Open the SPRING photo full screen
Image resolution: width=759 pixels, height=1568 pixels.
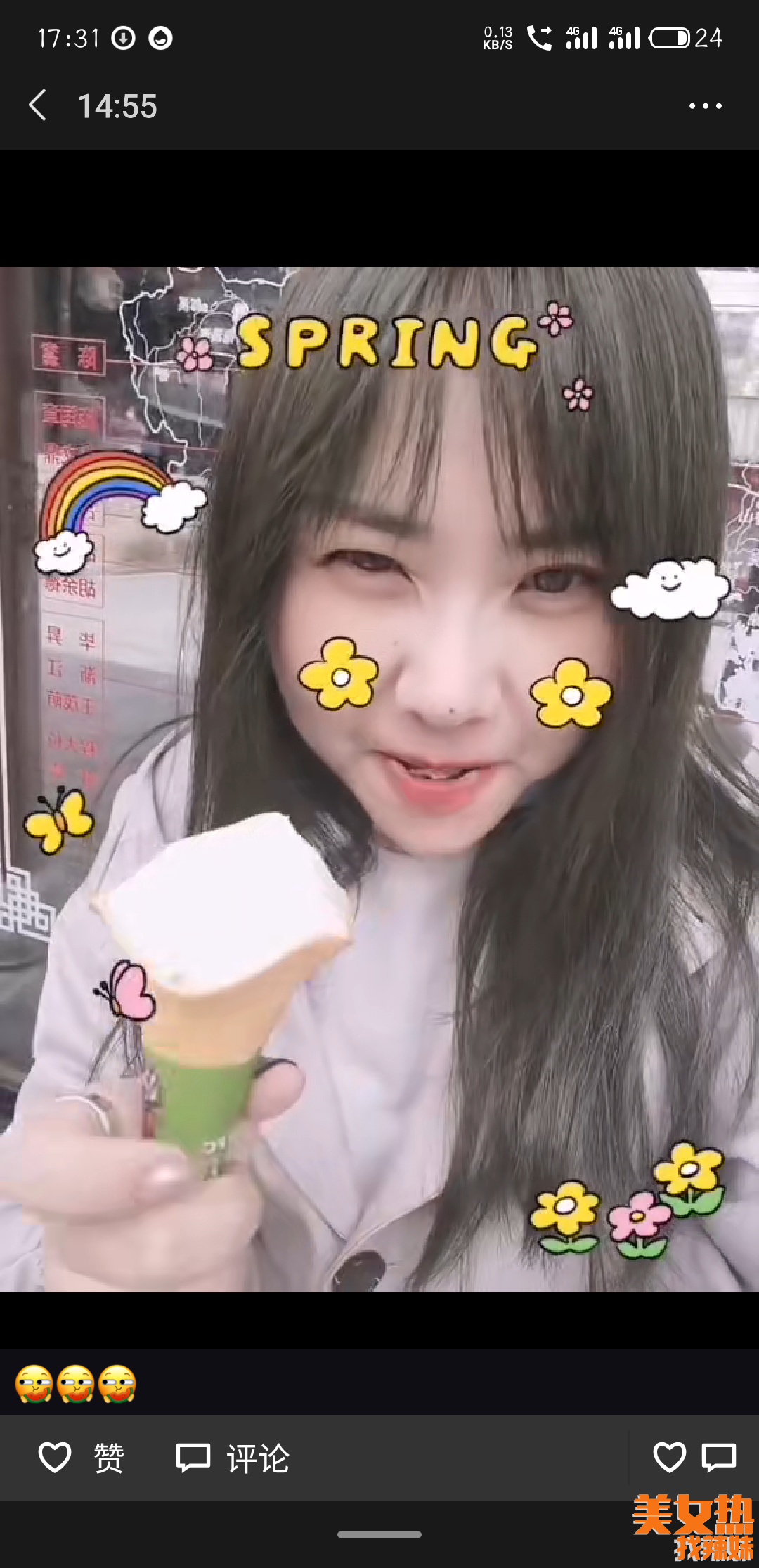click(379, 778)
